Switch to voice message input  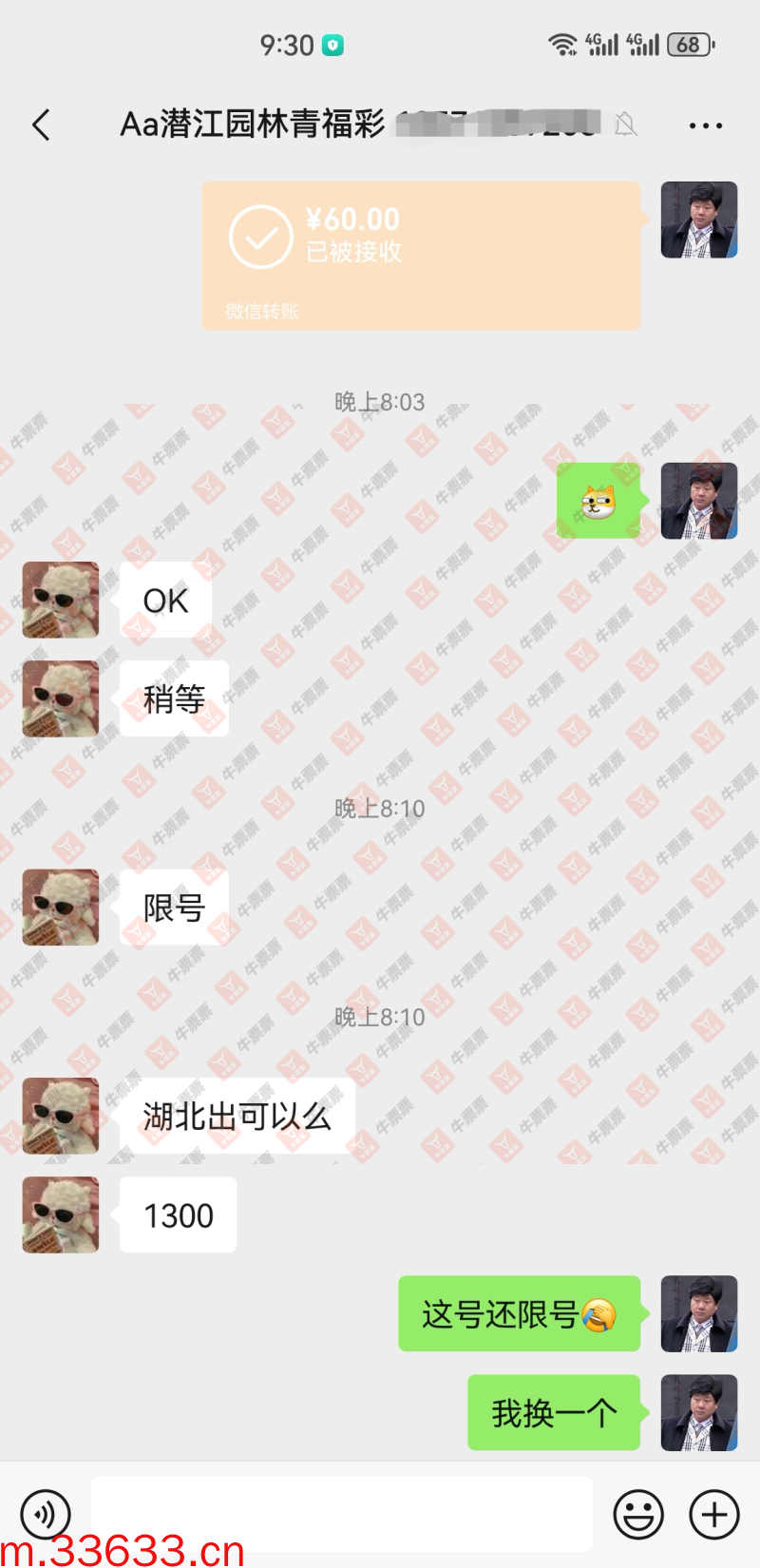tap(46, 1513)
